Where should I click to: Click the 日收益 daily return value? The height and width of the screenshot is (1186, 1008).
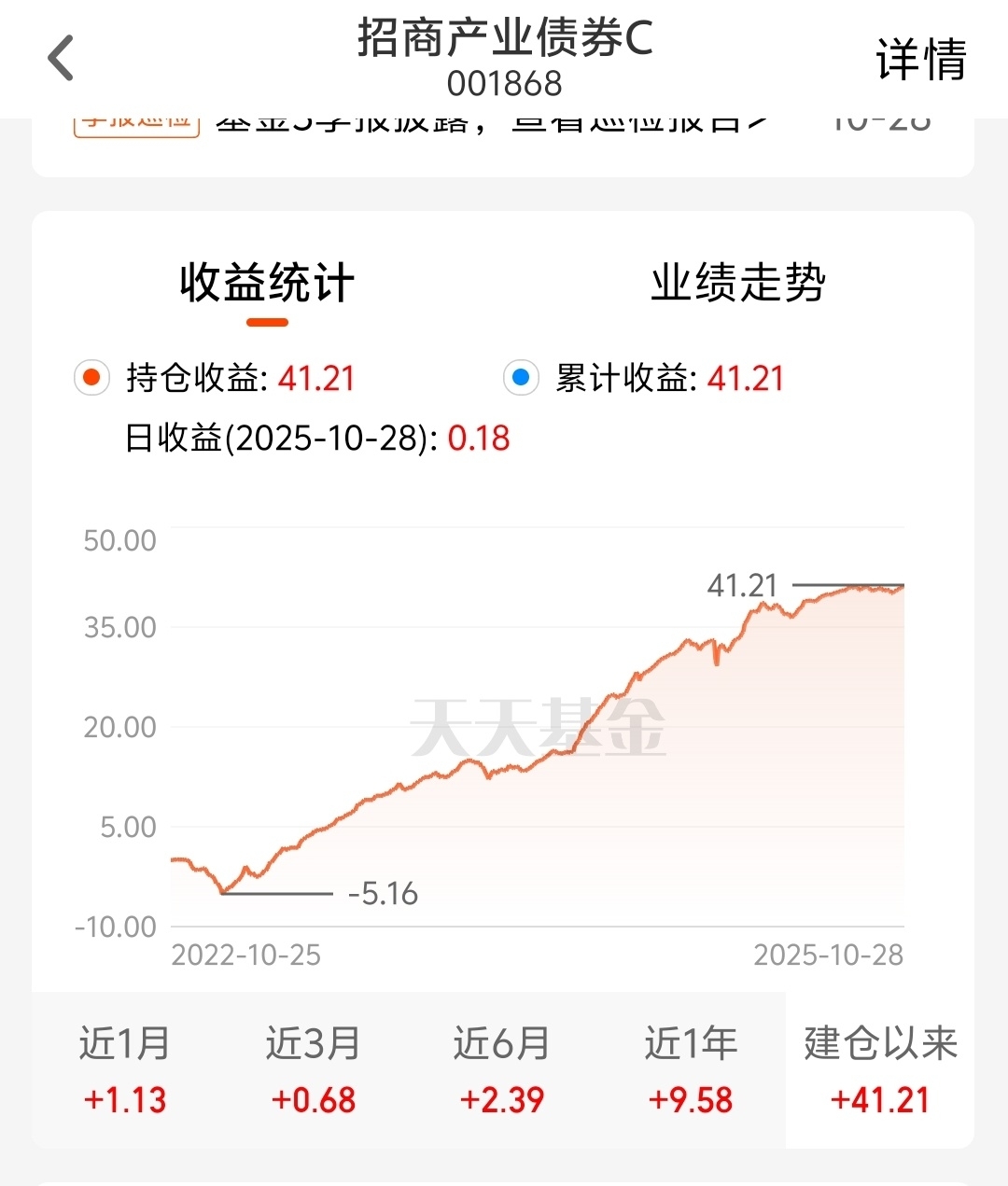(x=480, y=439)
